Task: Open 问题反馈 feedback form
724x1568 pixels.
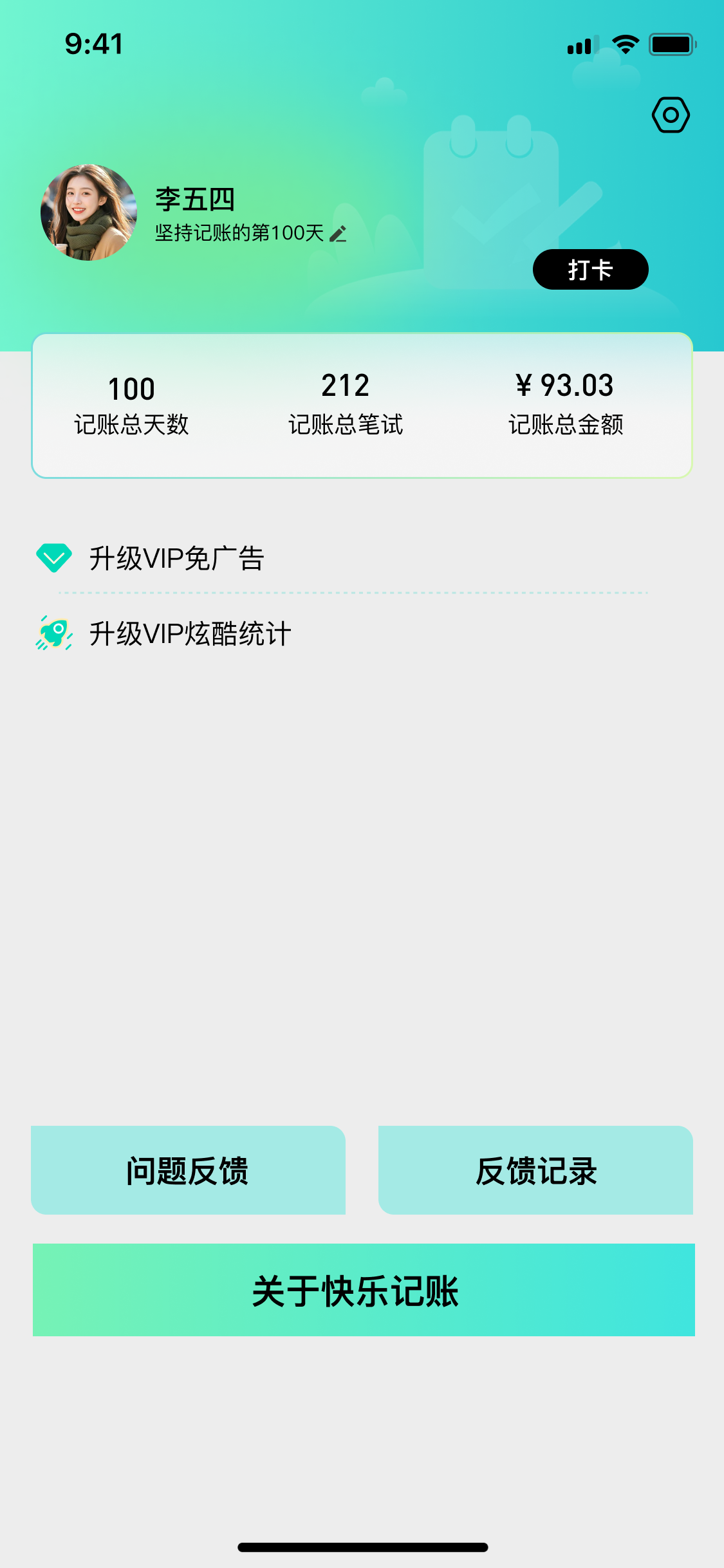Action: [188, 1170]
